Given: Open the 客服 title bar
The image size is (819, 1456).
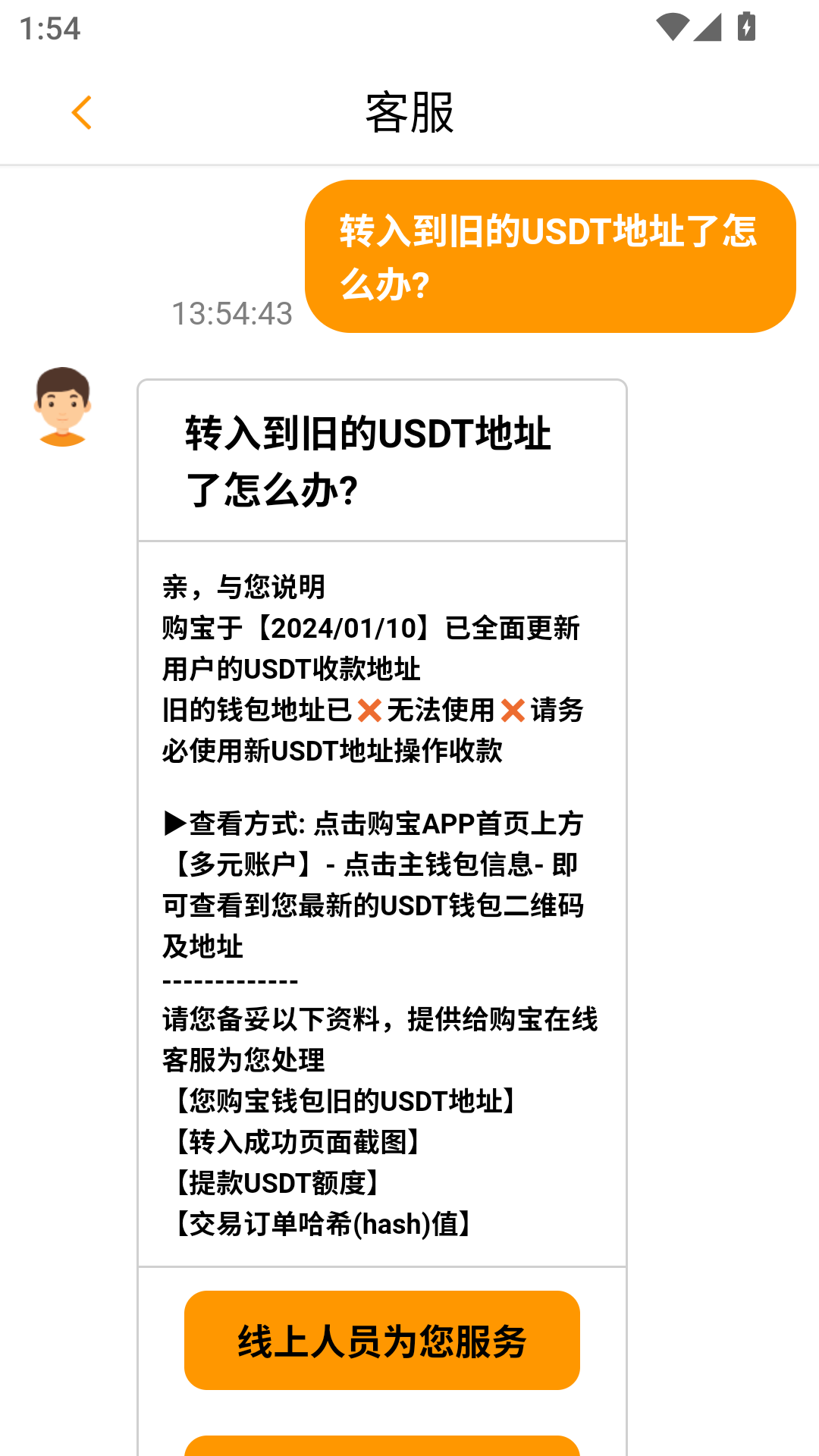Looking at the screenshot, I should (x=408, y=112).
